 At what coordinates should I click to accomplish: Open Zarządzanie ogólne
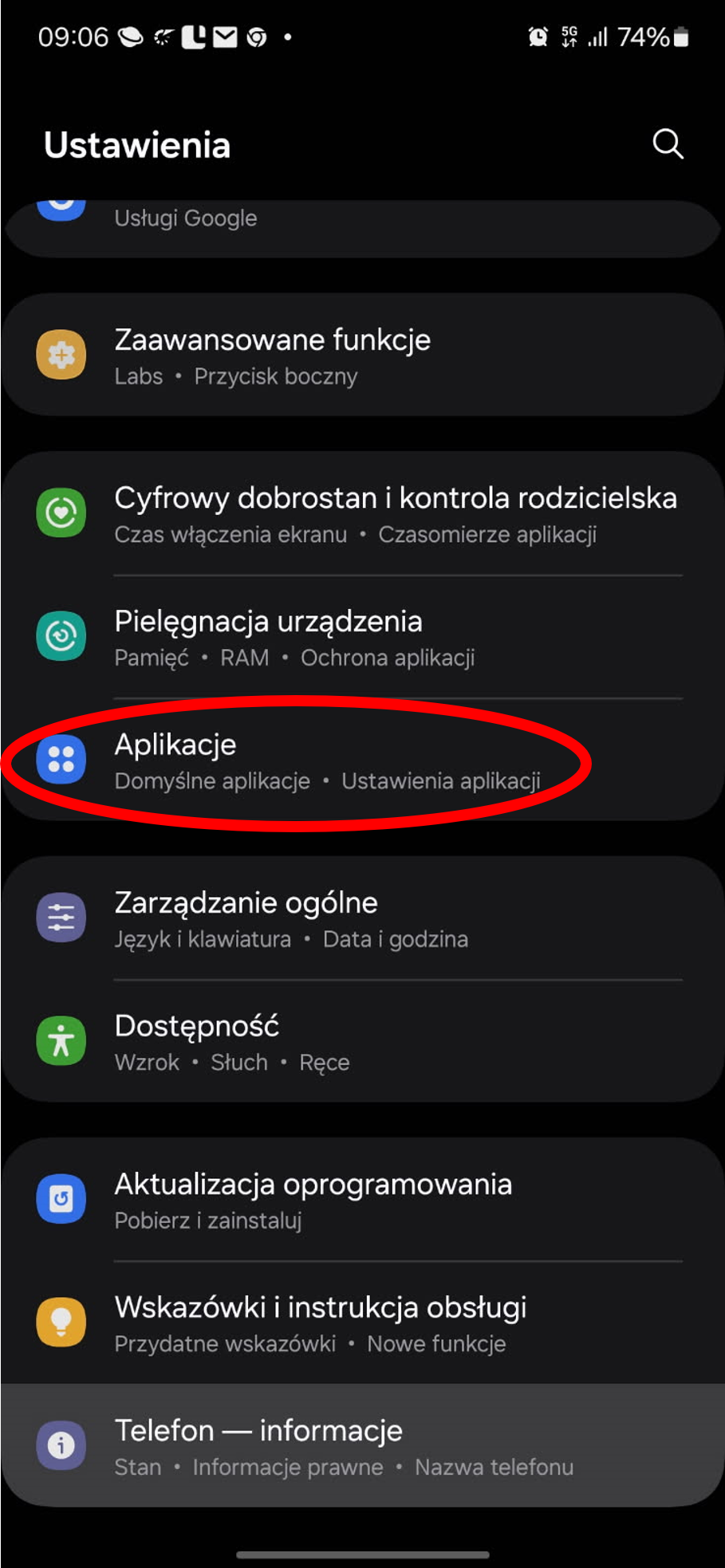[362, 918]
